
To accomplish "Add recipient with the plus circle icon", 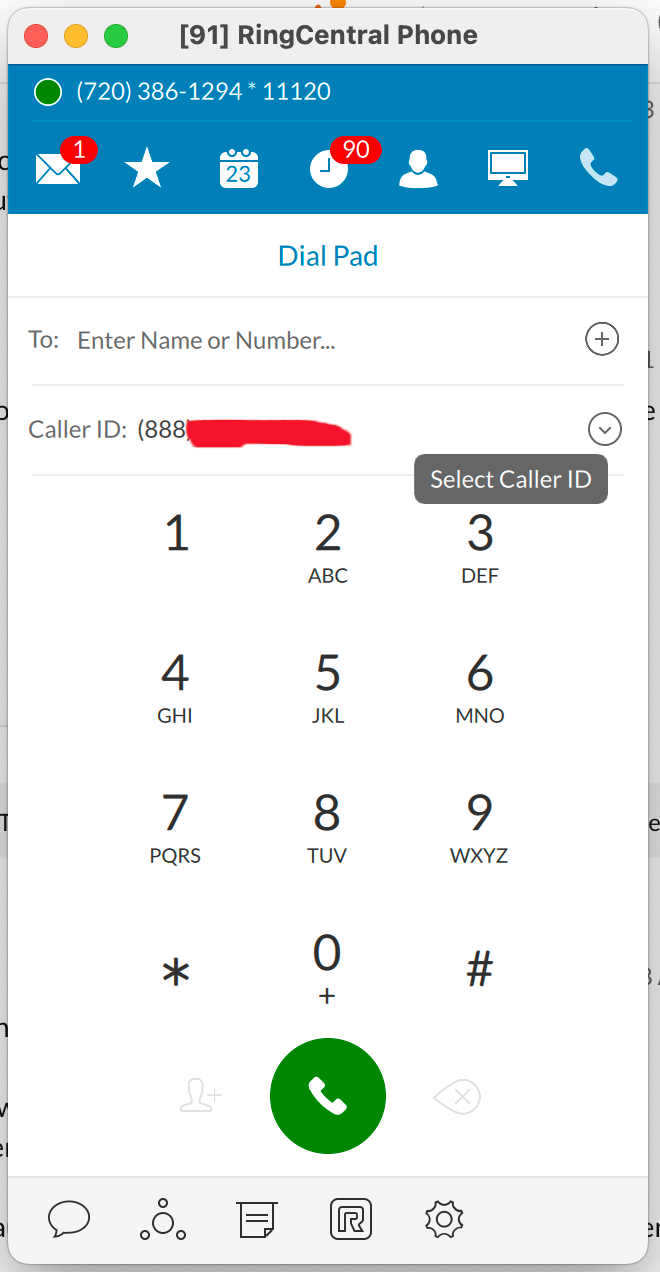I will (x=602, y=340).
